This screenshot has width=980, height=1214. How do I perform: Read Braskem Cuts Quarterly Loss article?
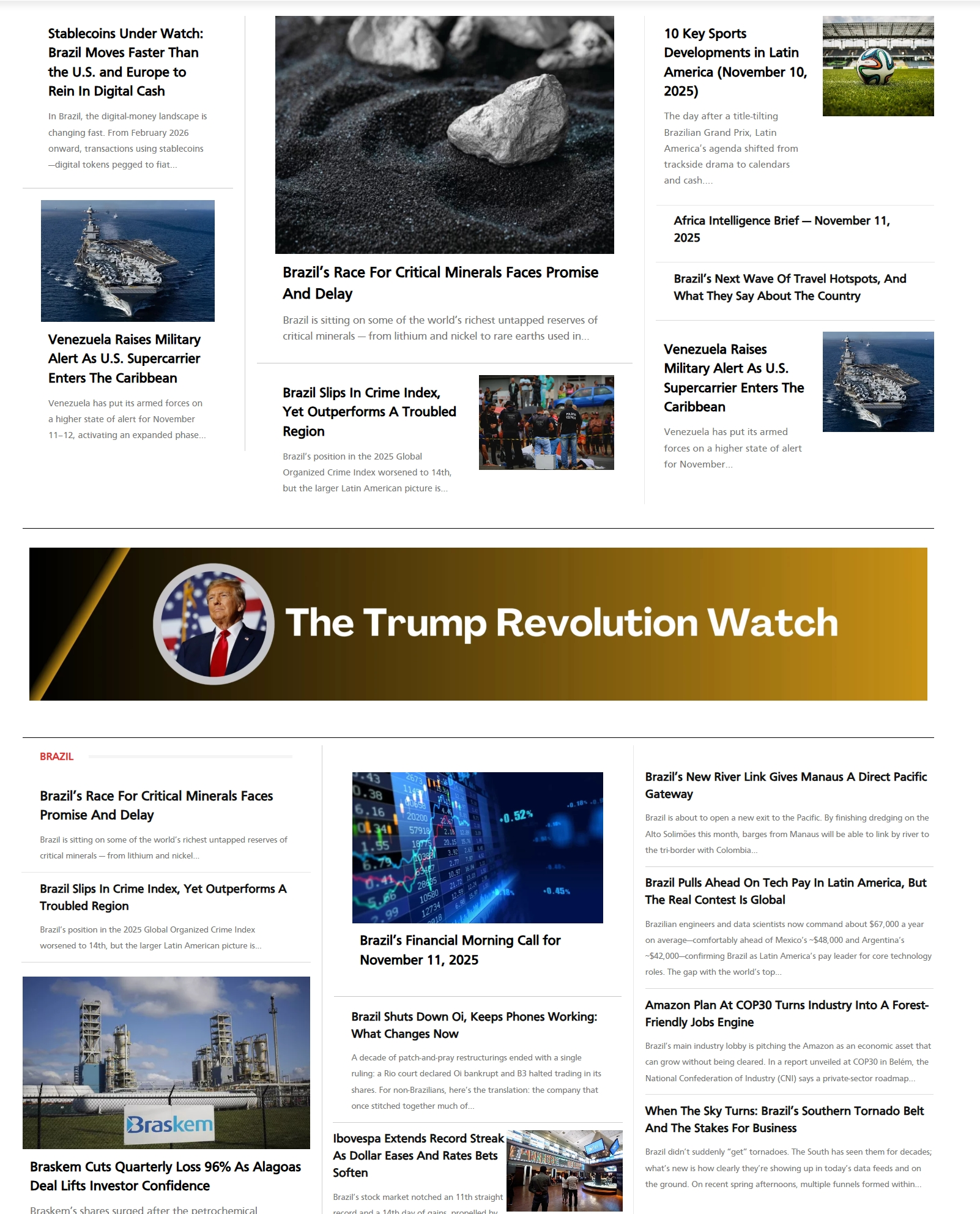pos(165,1175)
